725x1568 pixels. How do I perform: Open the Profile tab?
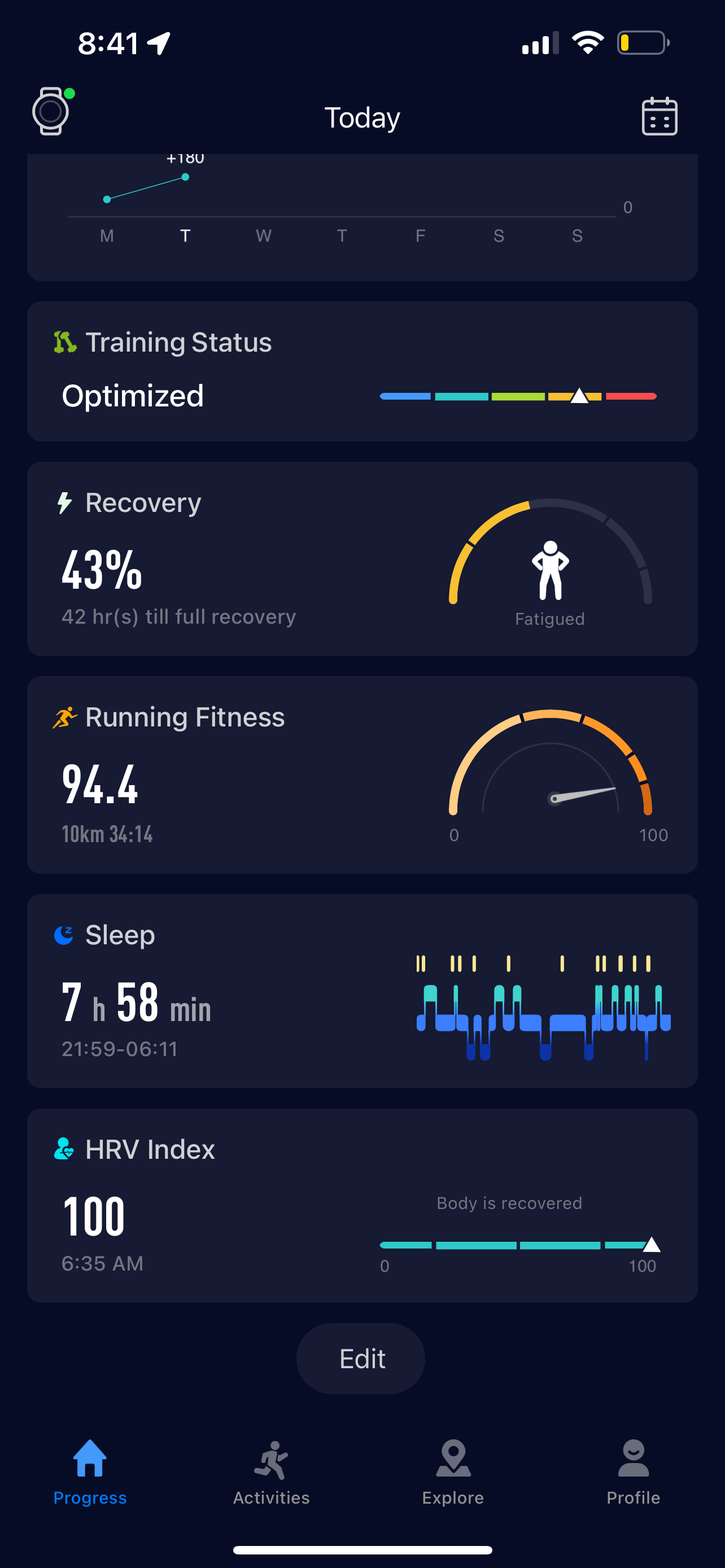tap(633, 1472)
